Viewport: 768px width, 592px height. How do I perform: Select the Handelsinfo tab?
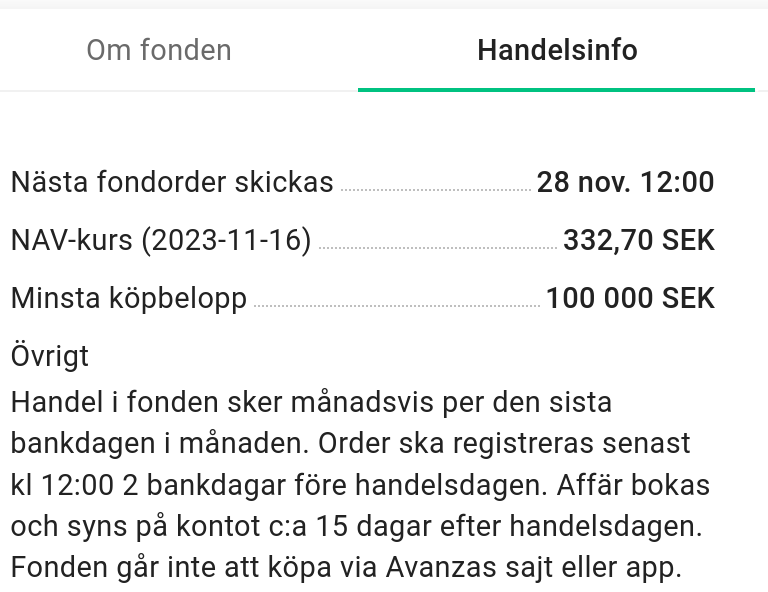point(557,50)
